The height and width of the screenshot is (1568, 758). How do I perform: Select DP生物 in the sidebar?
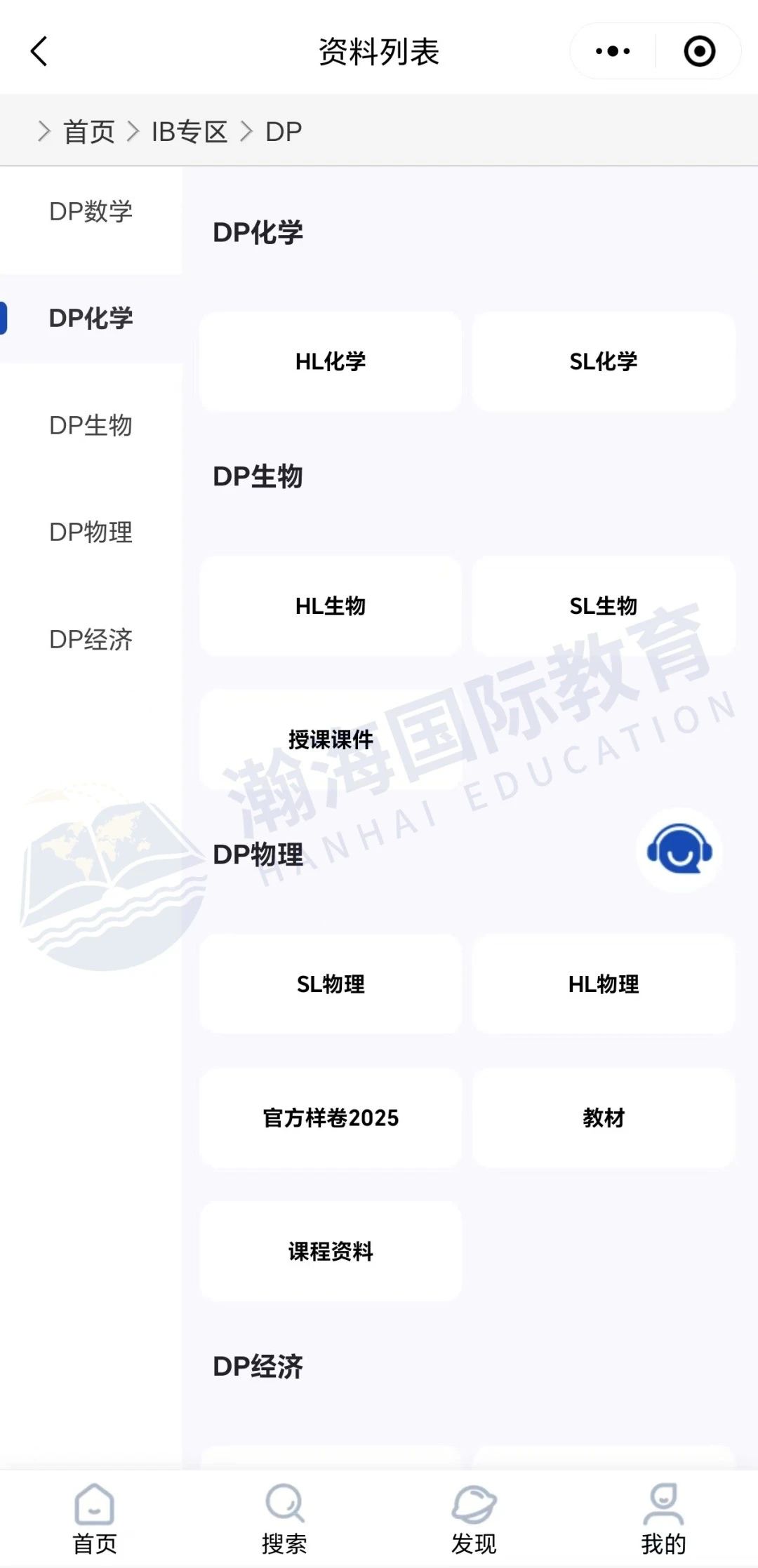pyautogui.click(x=91, y=425)
